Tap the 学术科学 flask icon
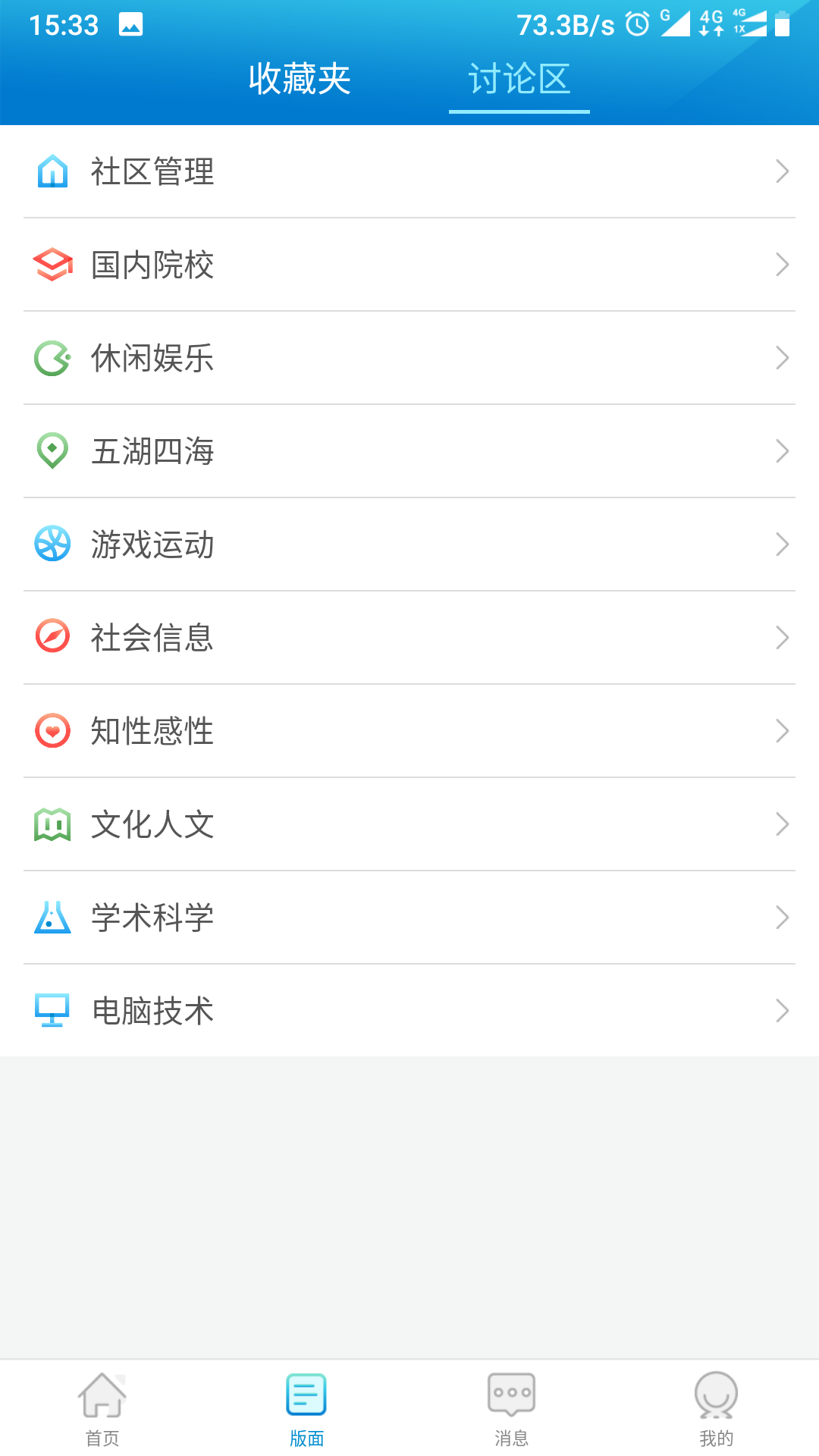819x1456 pixels. (51, 917)
